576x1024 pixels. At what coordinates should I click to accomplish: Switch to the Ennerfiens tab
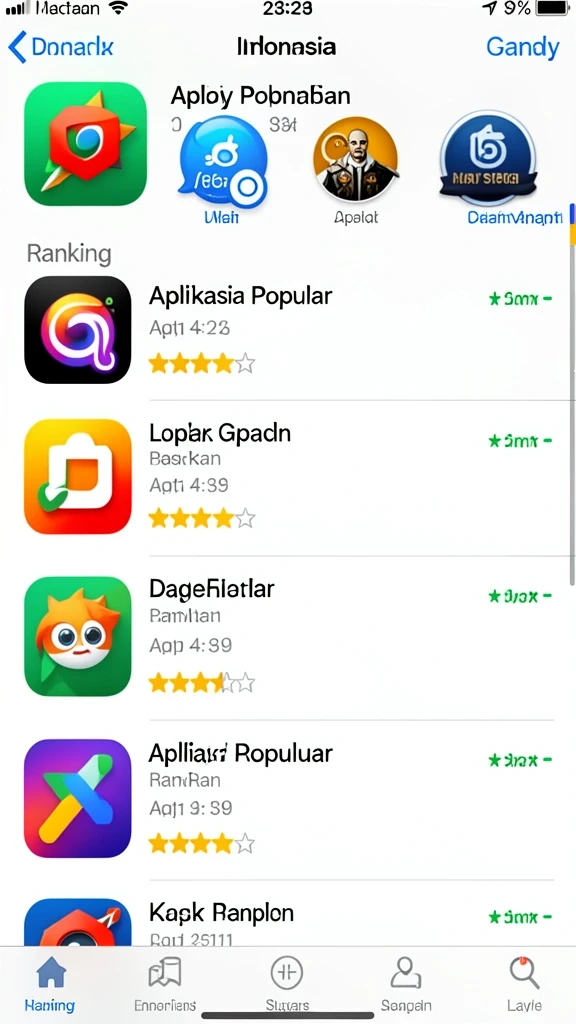(165, 984)
